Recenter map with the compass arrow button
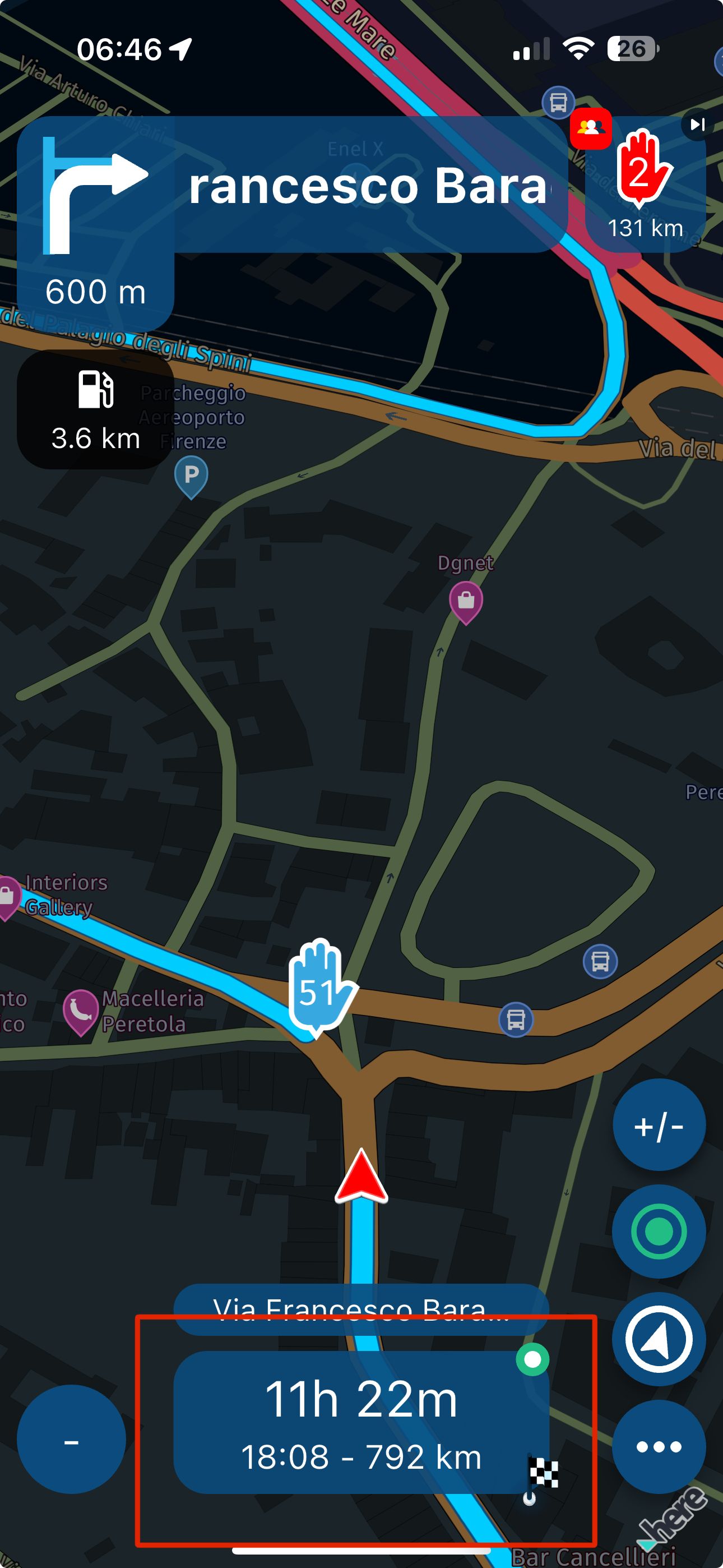Image resolution: width=723 pixels, height=1568 pixels. tap(659, 1340)
